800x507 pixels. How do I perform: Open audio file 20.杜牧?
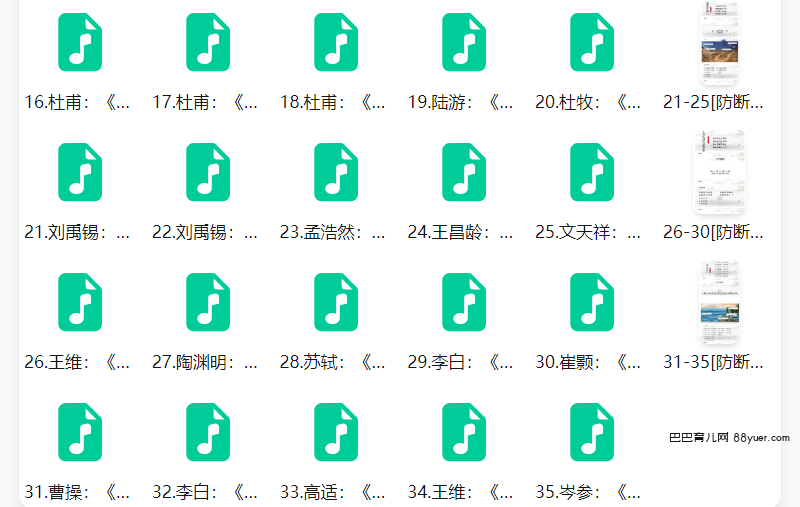tap(592, 42)
